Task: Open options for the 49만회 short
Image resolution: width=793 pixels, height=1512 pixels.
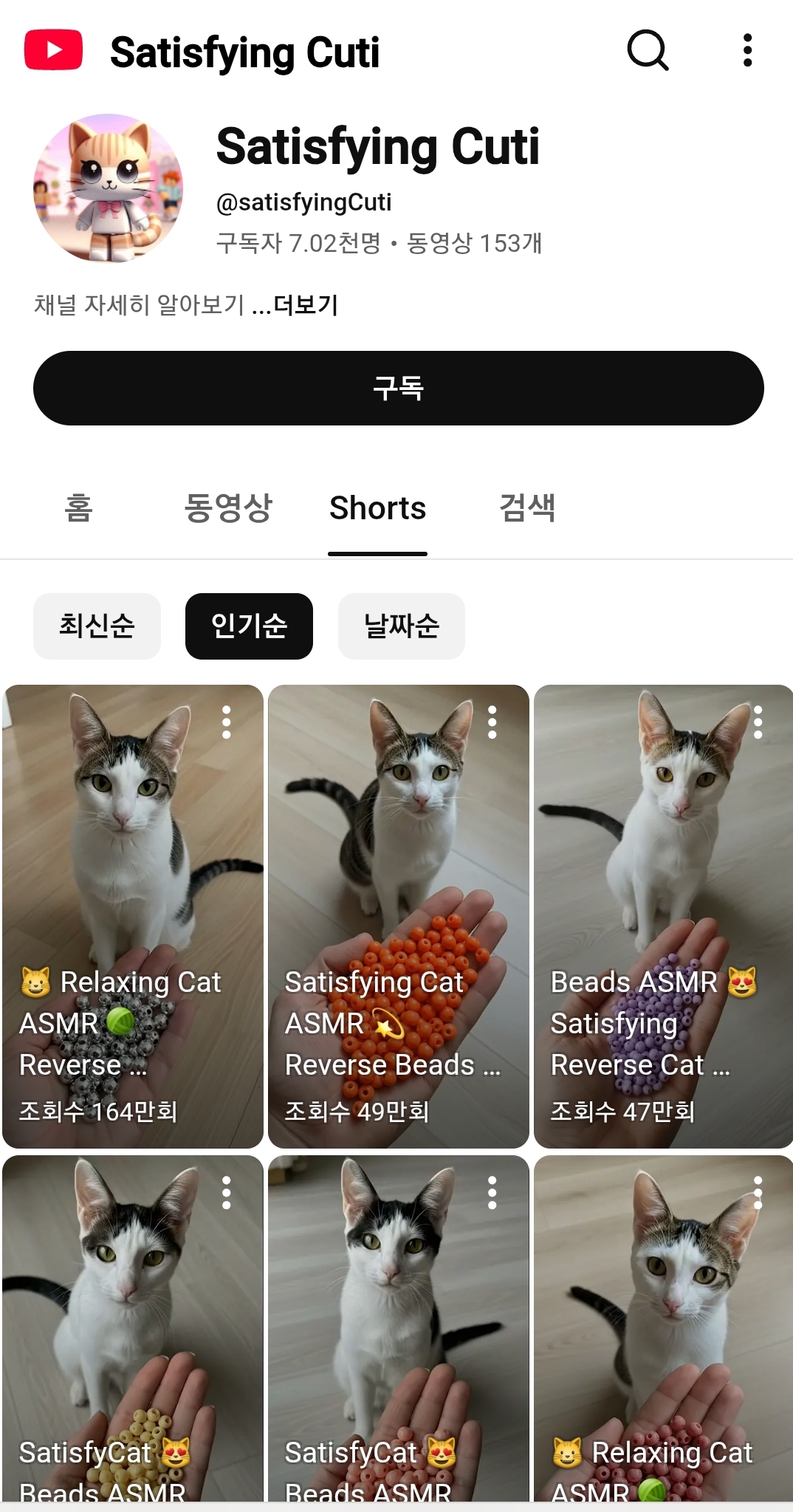Action: tap(492, 722)
